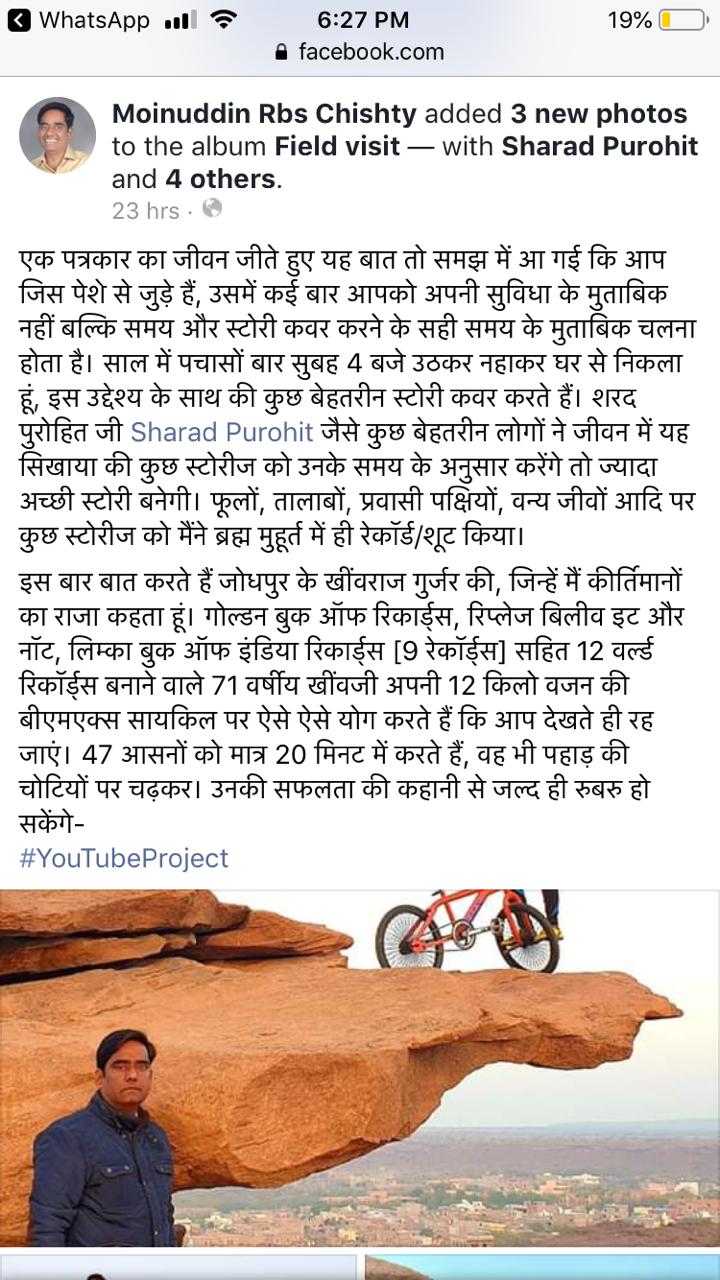Show the 4 others tagged
Viewport: 720px width, 1280px height.
[x=219, y=179]
